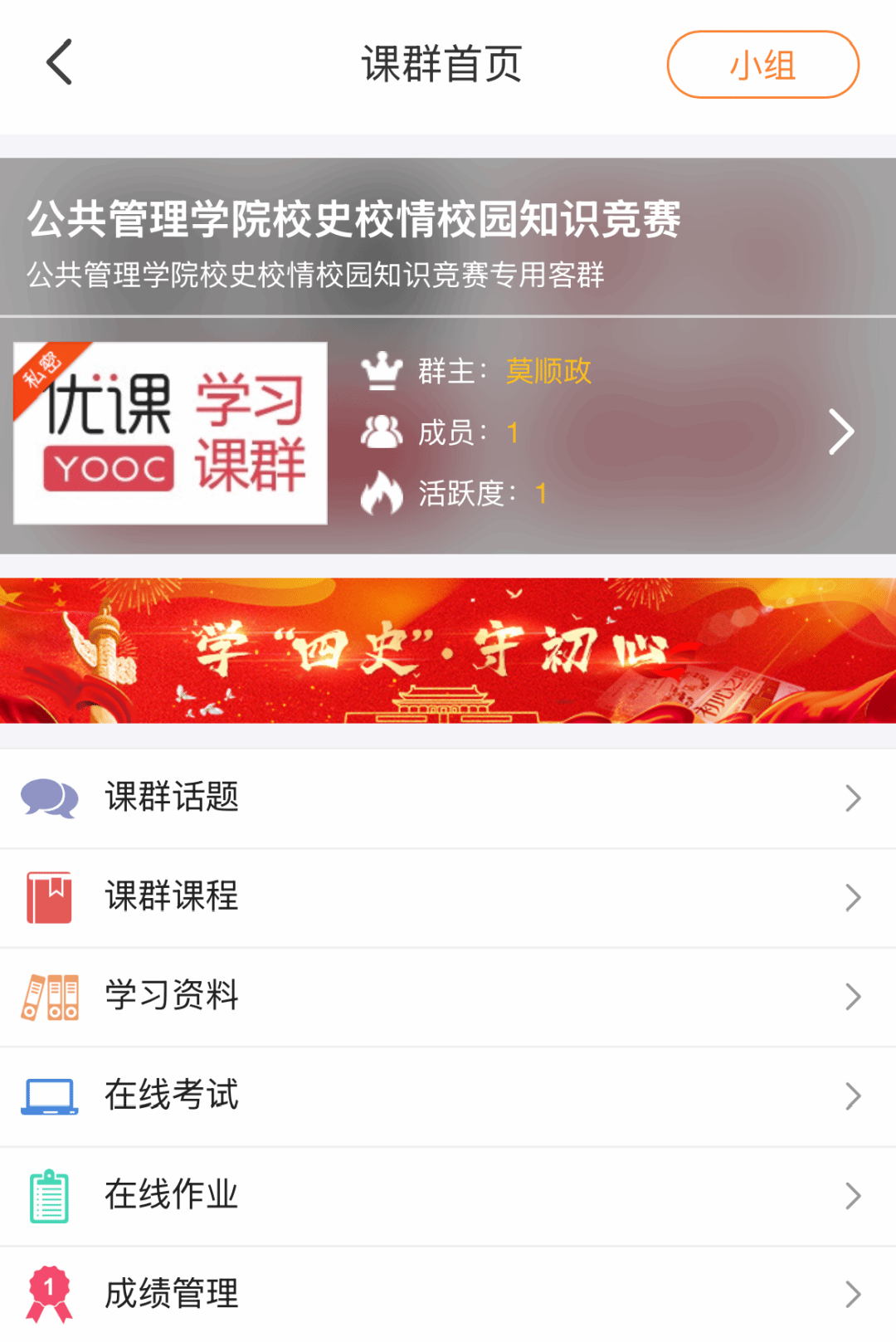Open the 学"四史"·守初心 banner
Image resolution: width=896 pixels, height=1342 pixels.
(448, 651)
